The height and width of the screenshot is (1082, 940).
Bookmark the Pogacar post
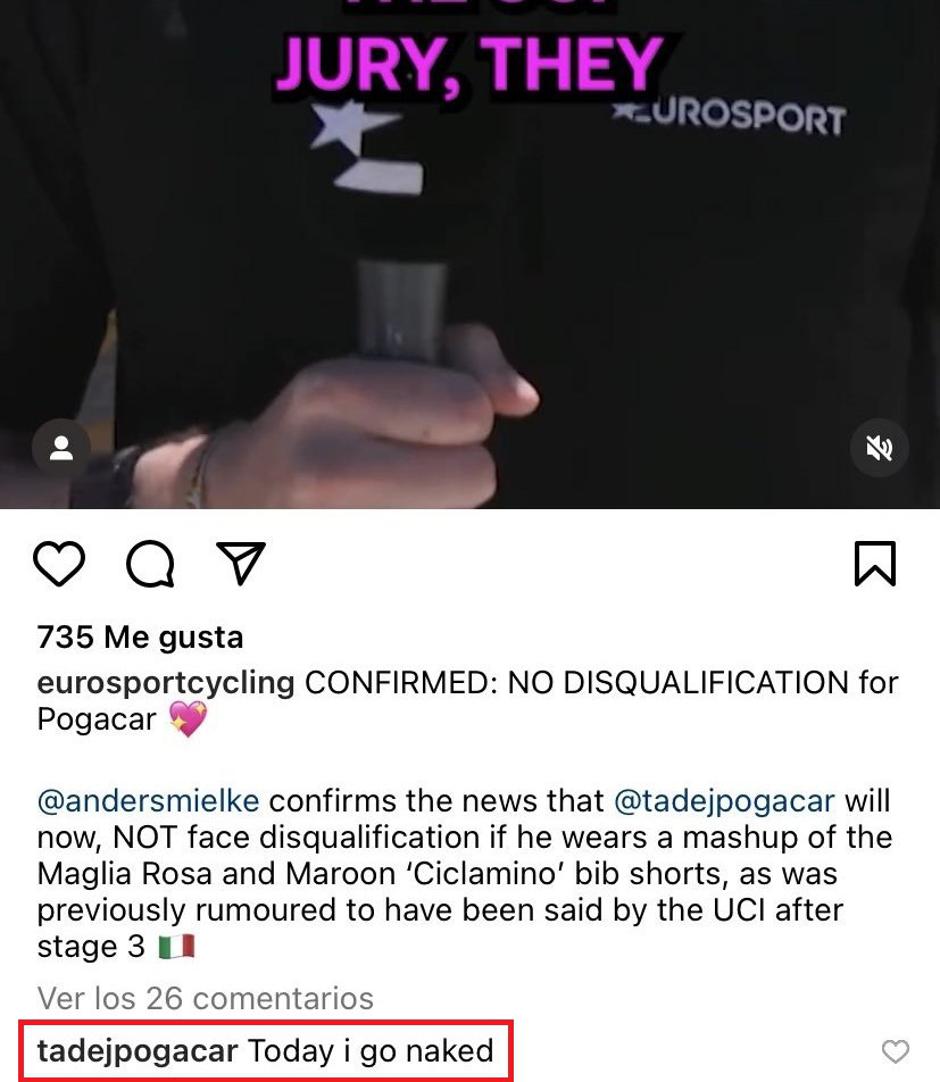875,564
